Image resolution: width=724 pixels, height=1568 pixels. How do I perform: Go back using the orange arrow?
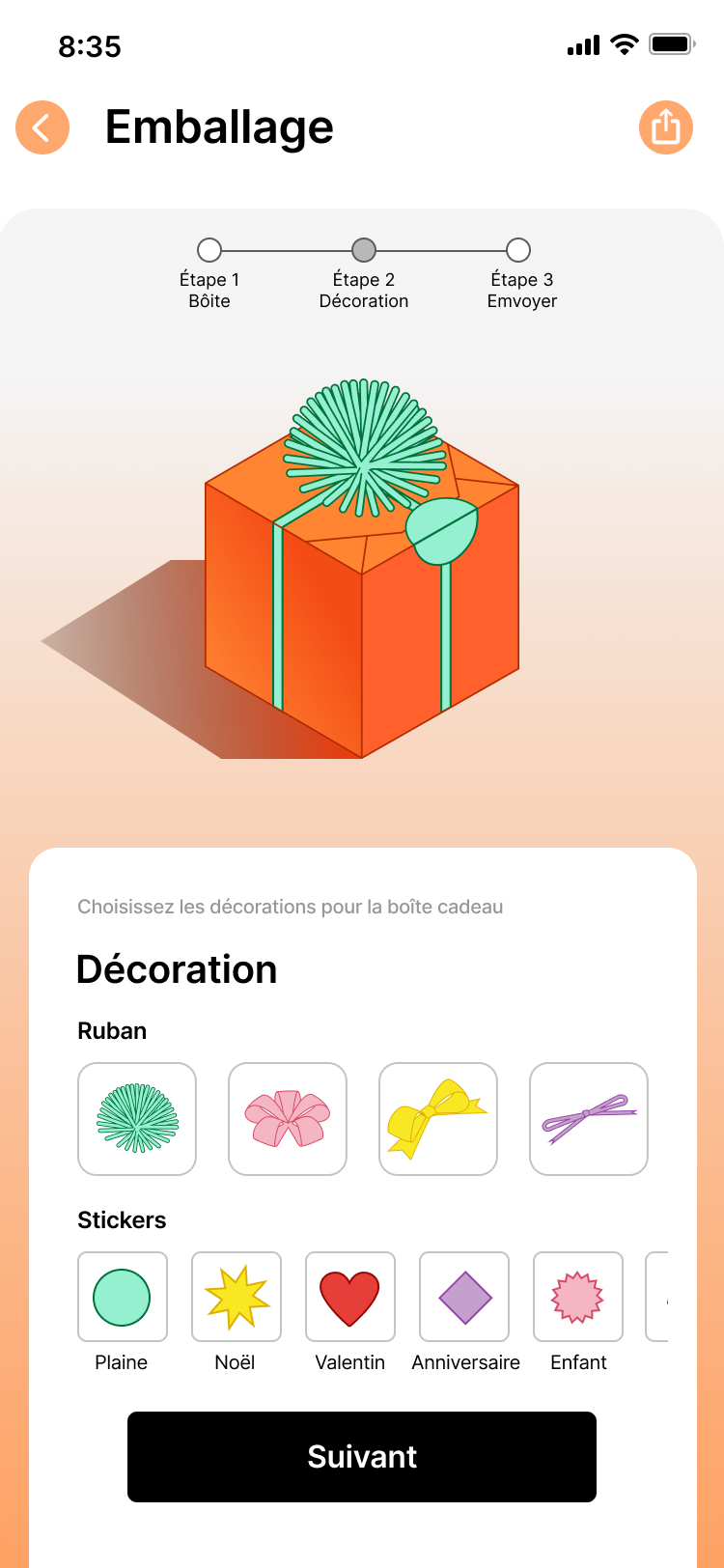tap(42, 127)
